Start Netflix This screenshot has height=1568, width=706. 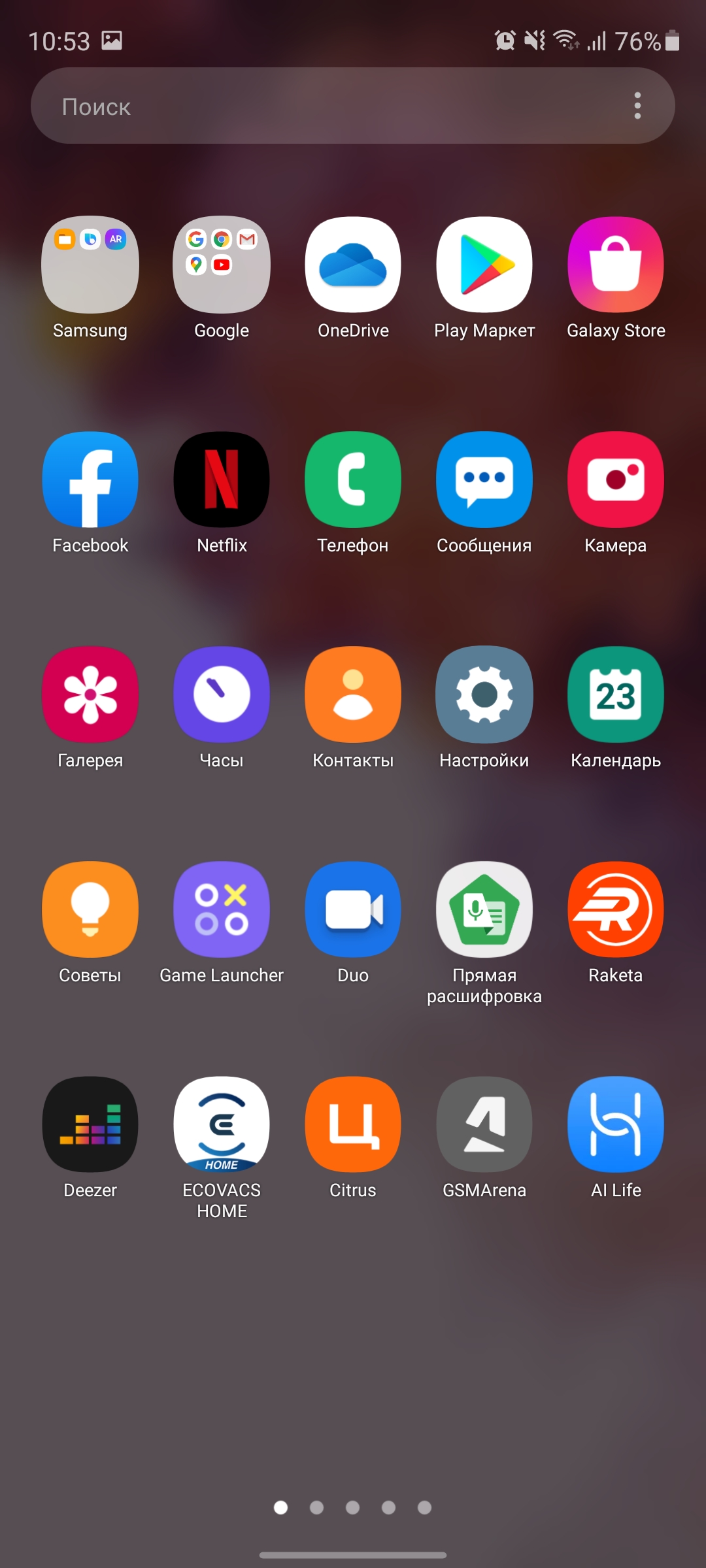point(222,480)
